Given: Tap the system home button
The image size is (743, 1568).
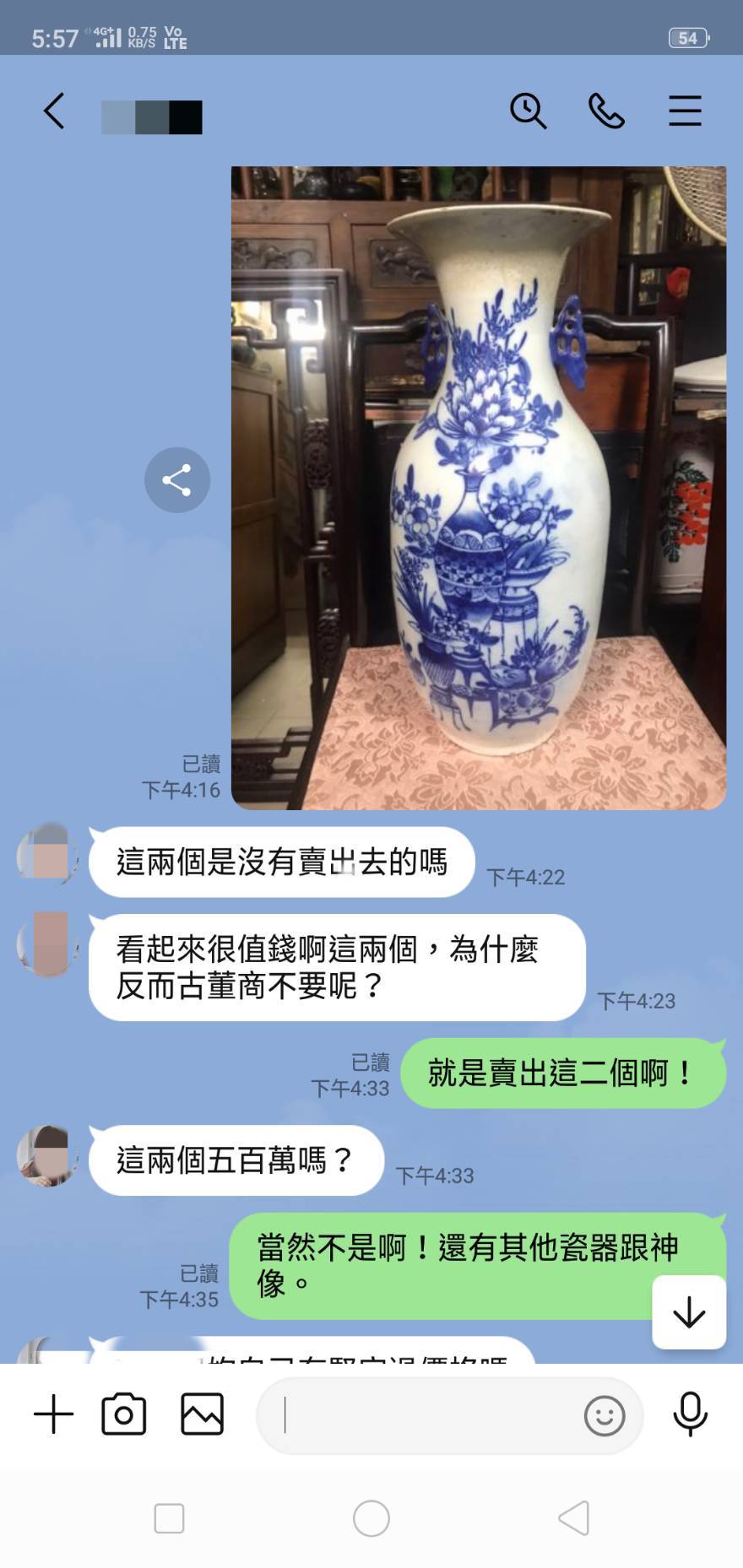Looking at the screenshot, I should click(371, 1518).
